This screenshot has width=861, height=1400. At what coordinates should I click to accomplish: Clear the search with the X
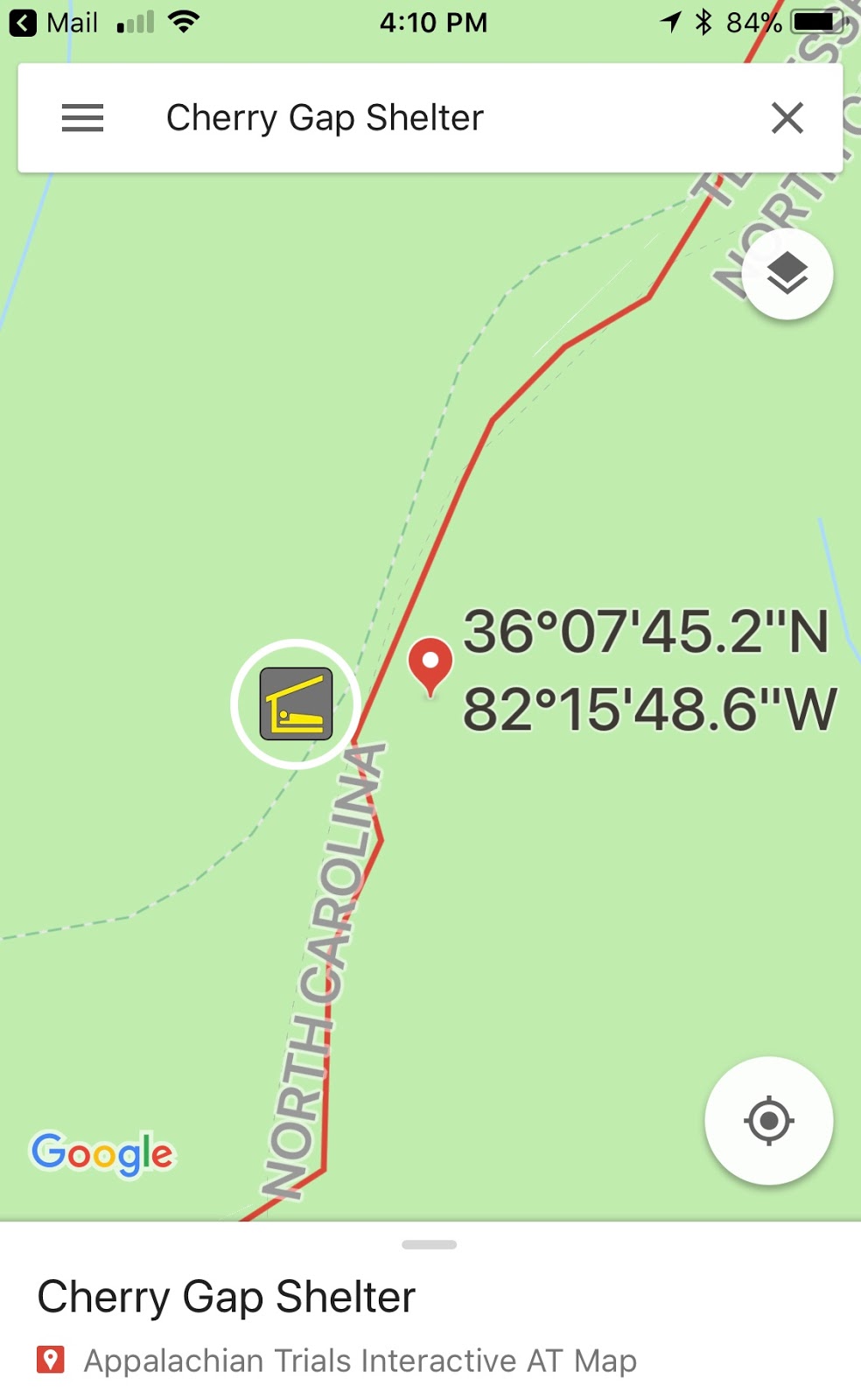click(x=787, y=117)
